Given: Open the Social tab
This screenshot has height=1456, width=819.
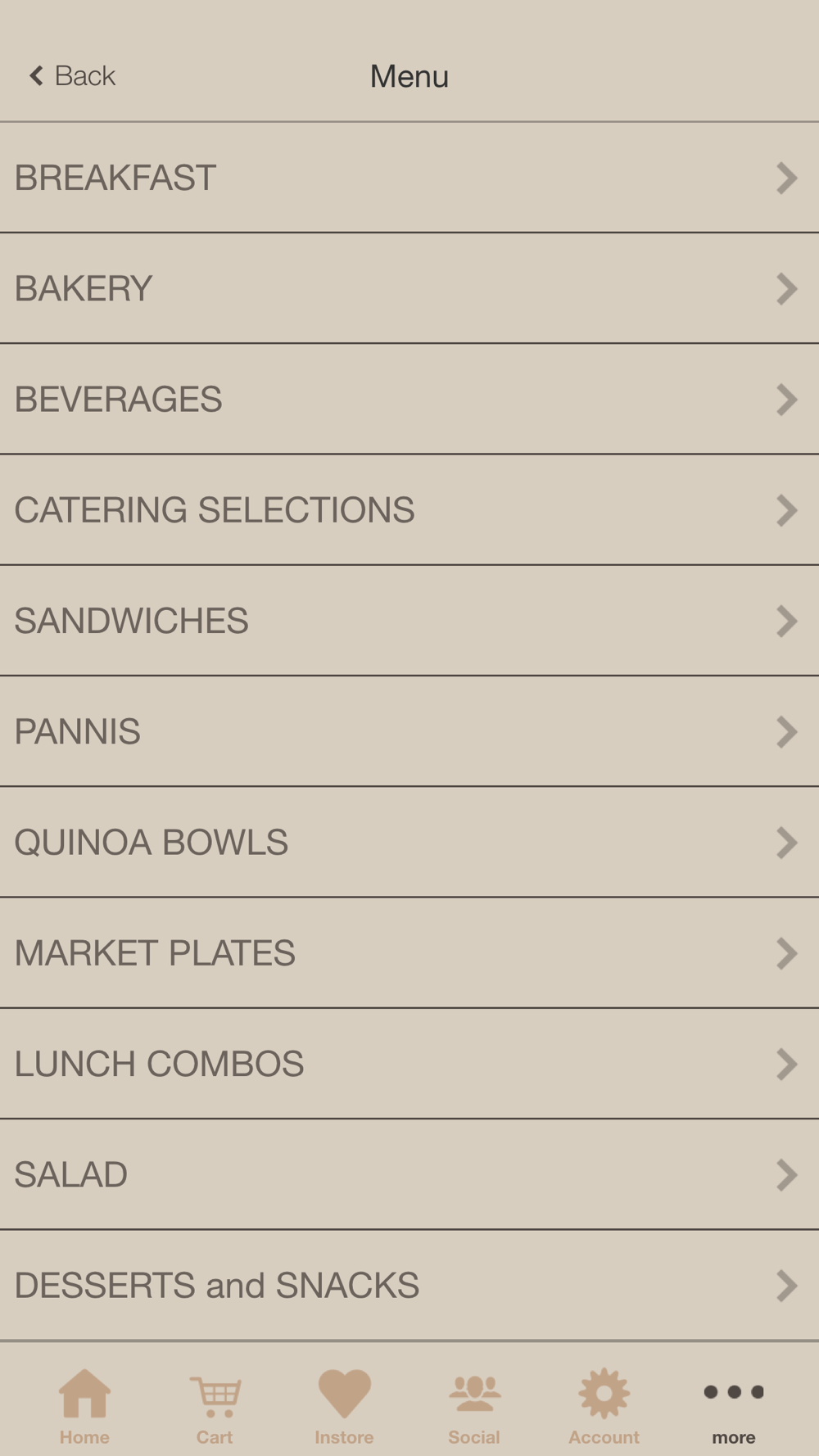Looking at the screenshot, I should click(x=474, y=1406).
